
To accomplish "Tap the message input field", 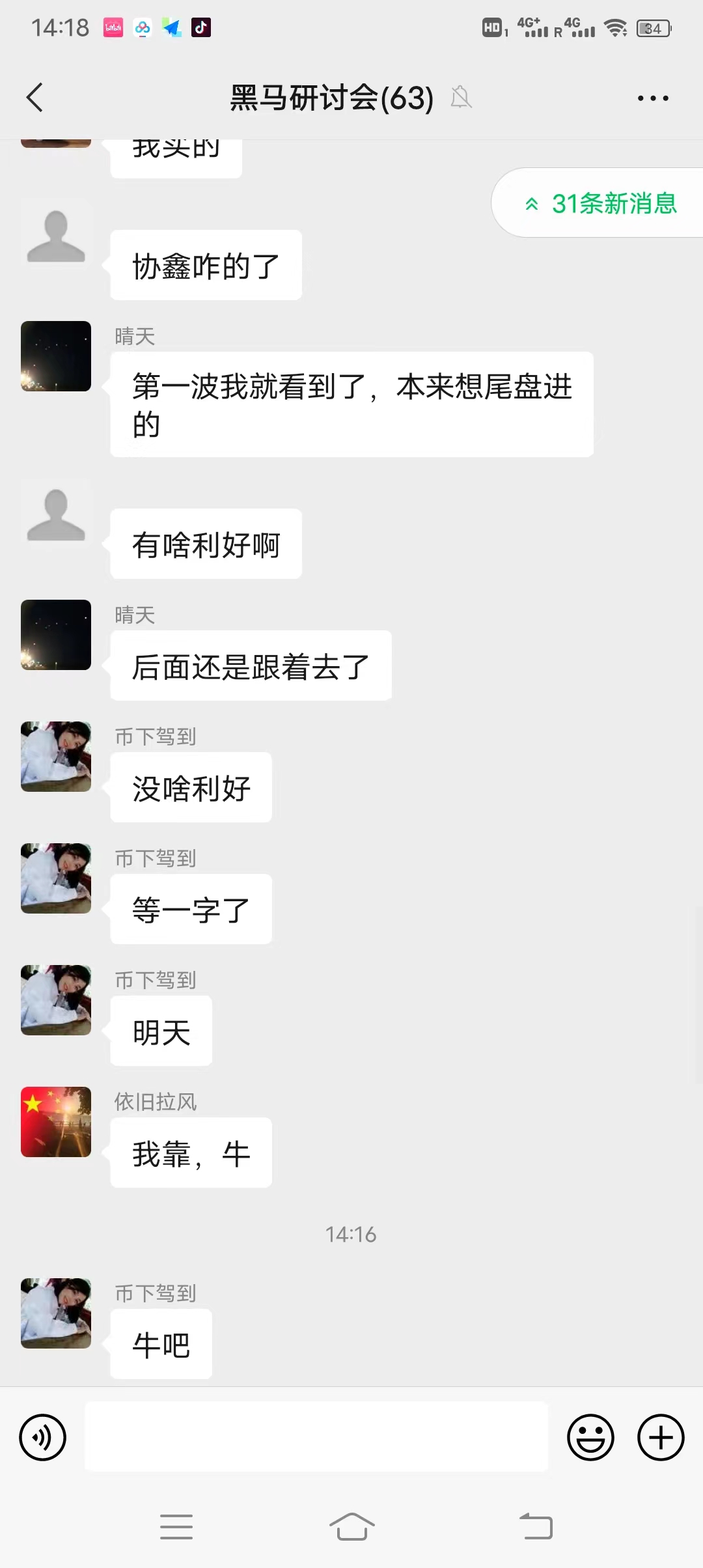I will (x=316, y=1436).
